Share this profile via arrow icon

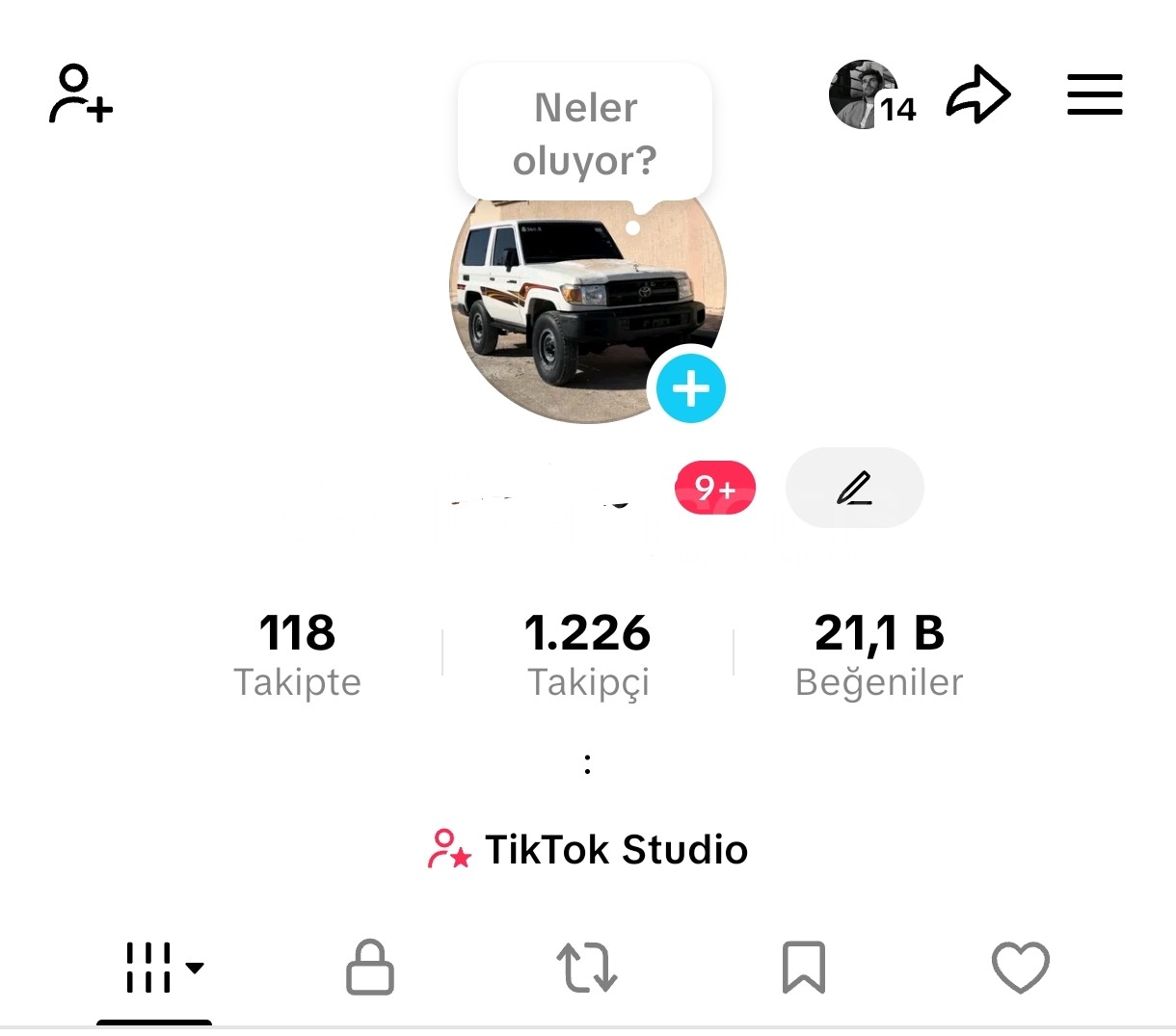tap(977, 94)
